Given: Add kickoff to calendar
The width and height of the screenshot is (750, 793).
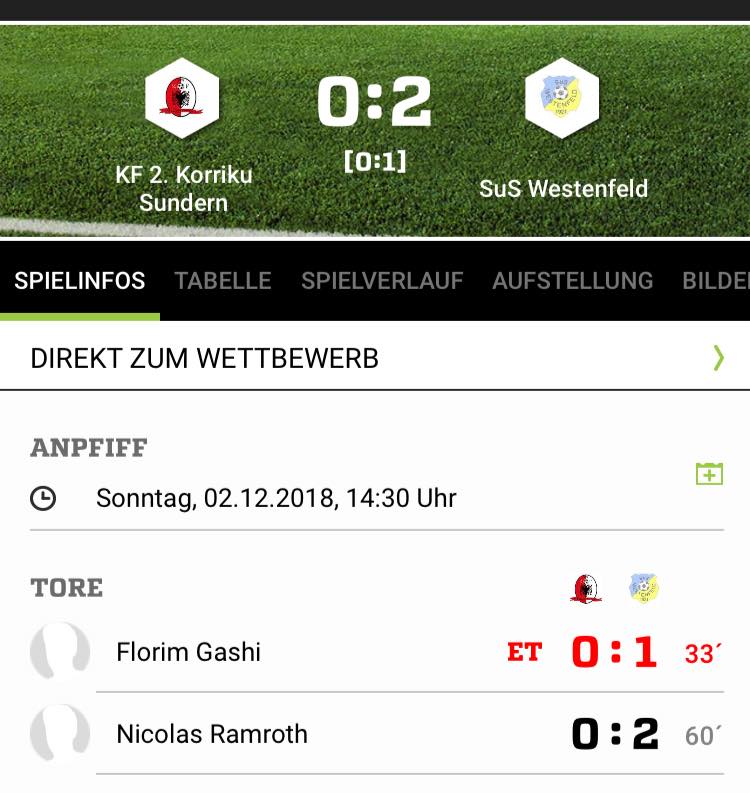Looking at the screenshot, I should [709, 474].
